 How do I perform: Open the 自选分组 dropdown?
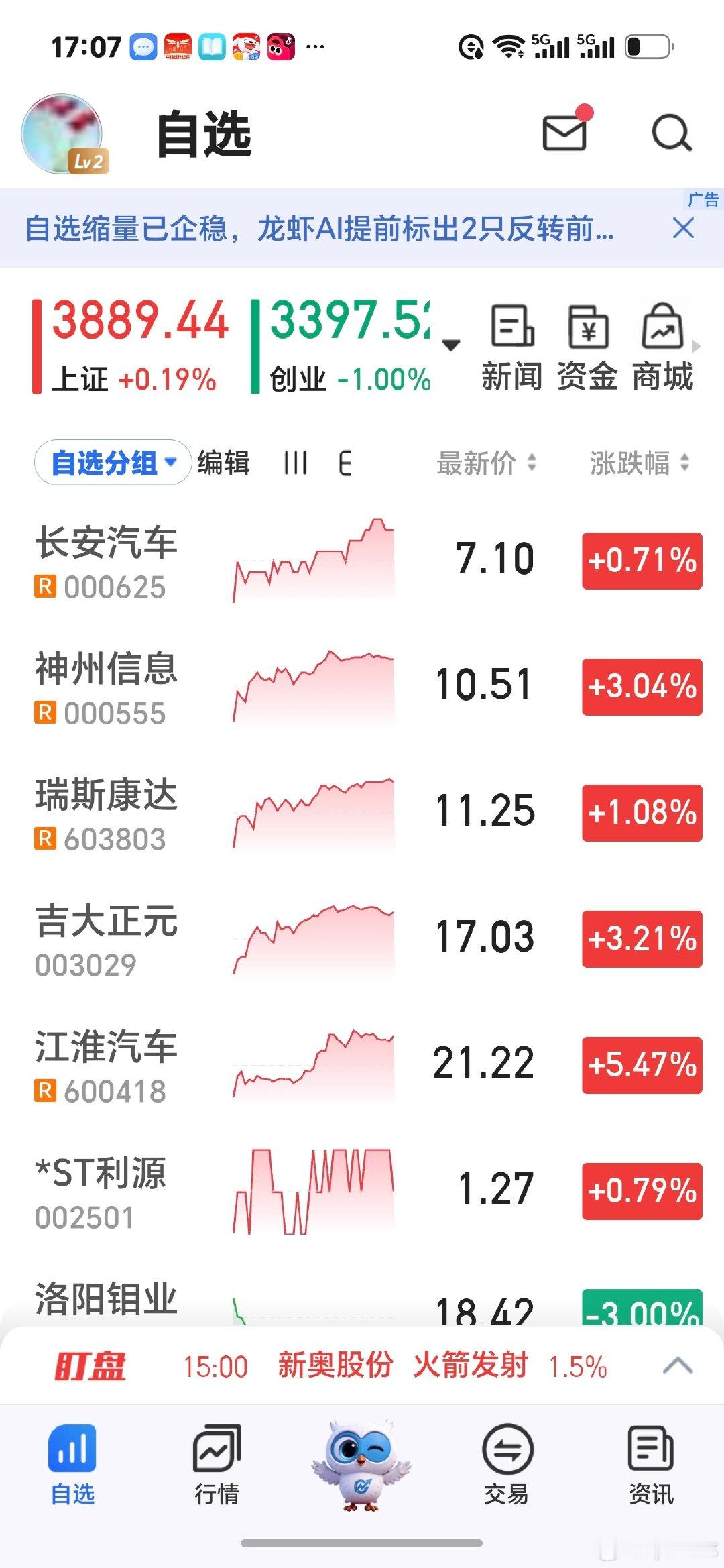coord(113,462)
